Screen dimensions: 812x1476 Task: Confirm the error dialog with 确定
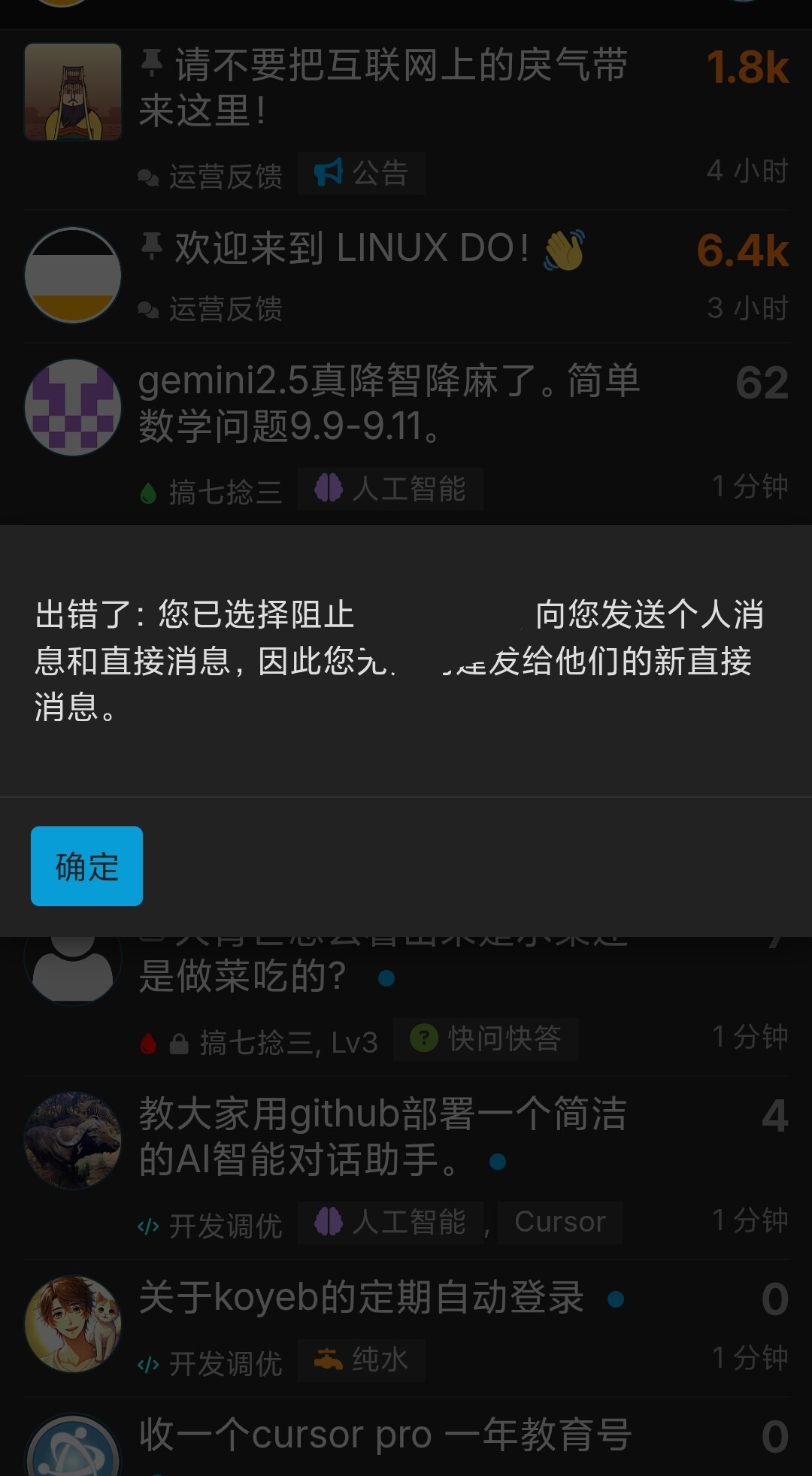(86, 866)
